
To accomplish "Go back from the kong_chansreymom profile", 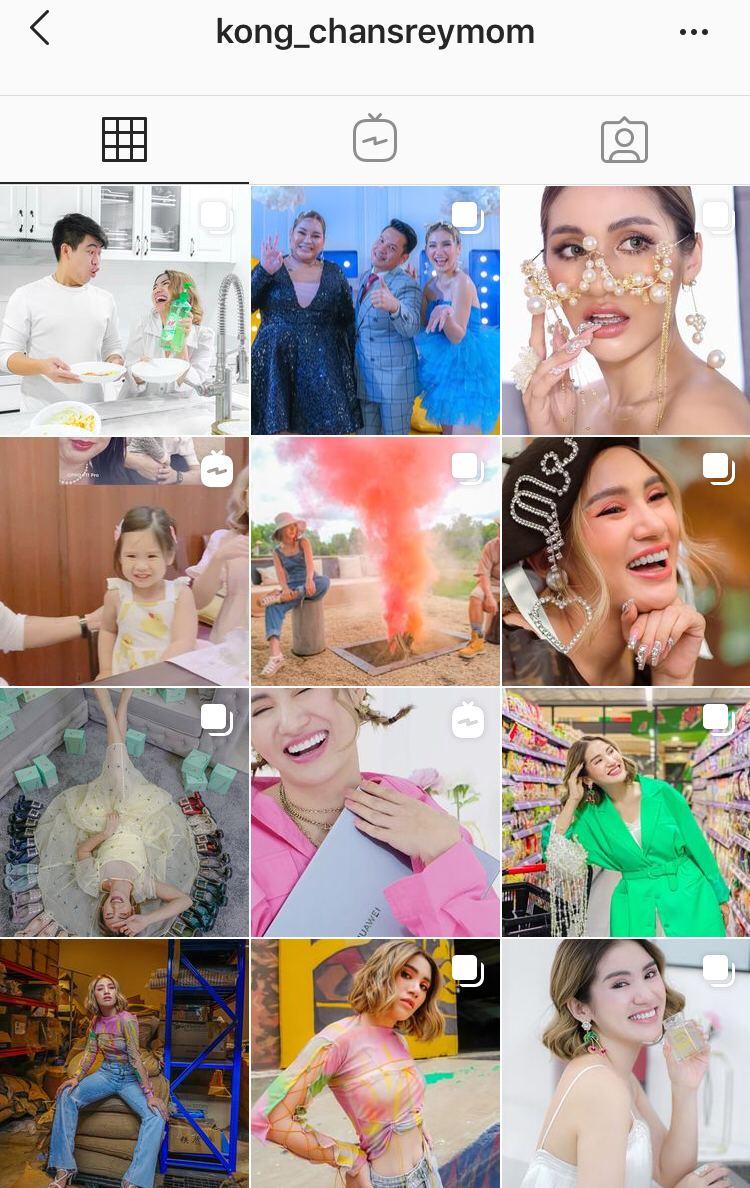I will click(40, 30).
